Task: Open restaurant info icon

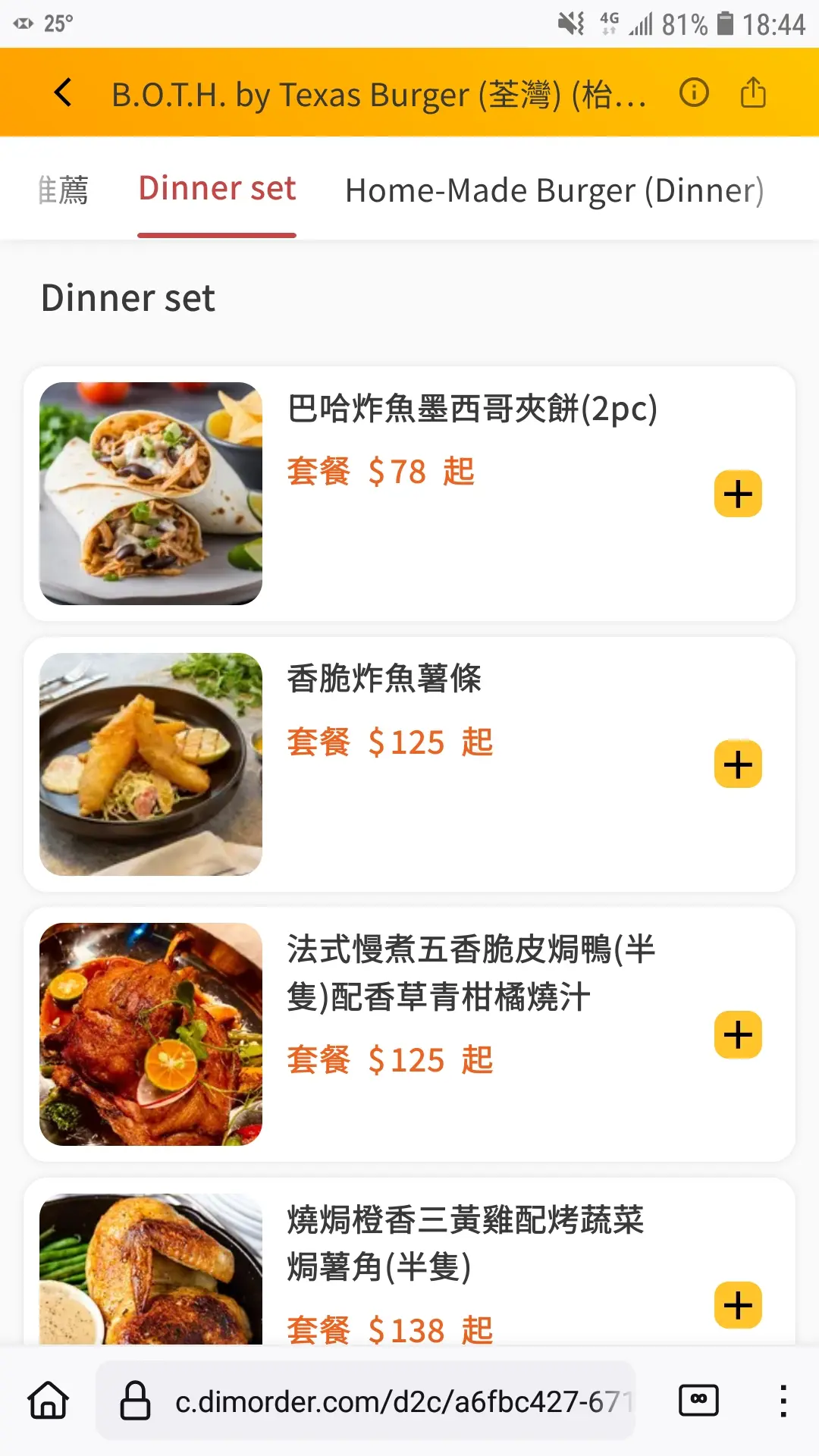Action: [x=694, y=93]
